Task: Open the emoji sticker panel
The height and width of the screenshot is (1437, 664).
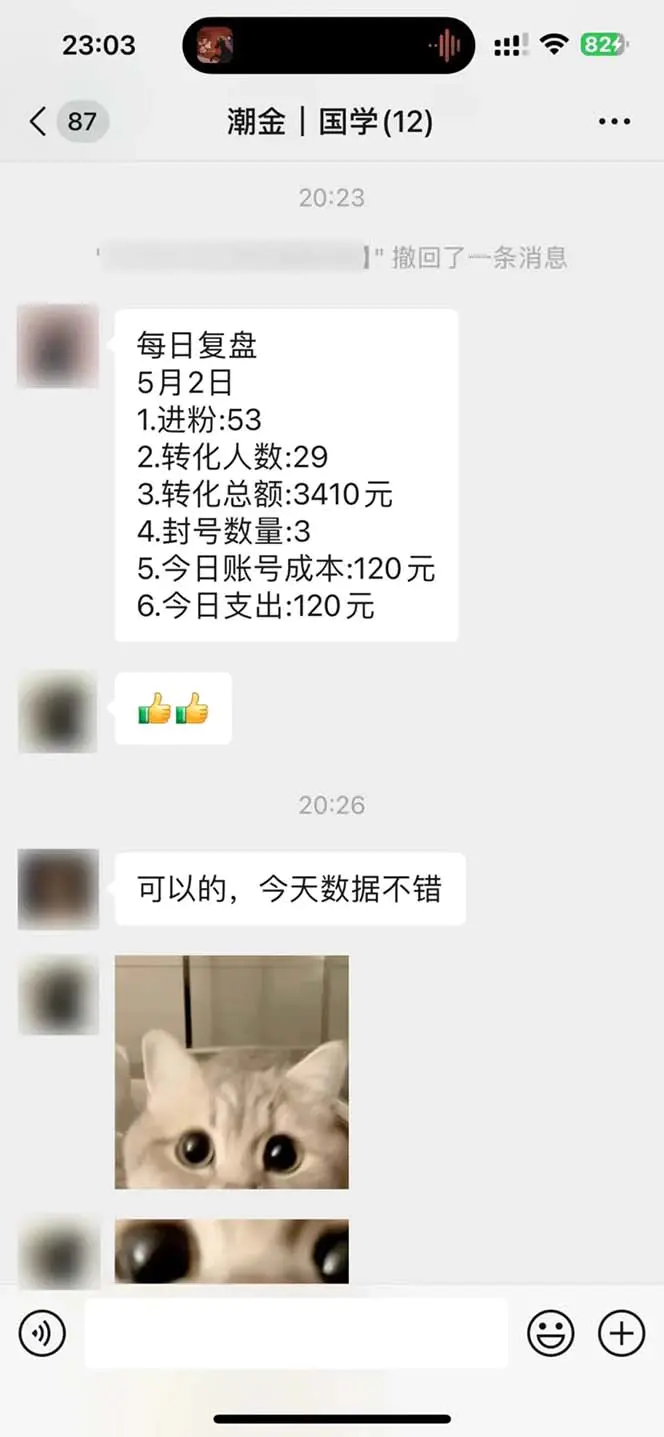Action: [551, 1333]
